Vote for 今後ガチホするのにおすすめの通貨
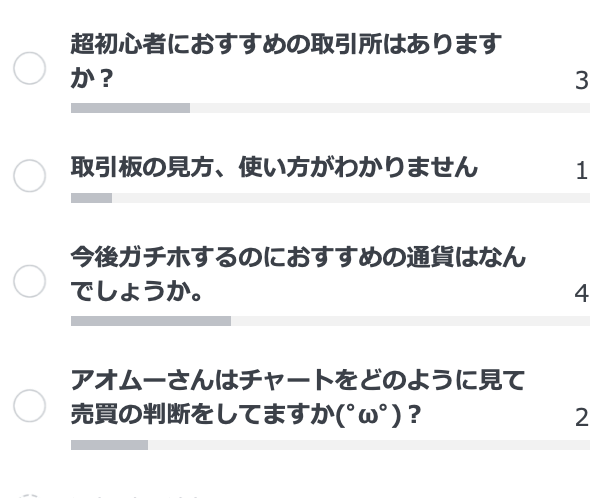Screen dimensions: 616x498 coord(30,282)
